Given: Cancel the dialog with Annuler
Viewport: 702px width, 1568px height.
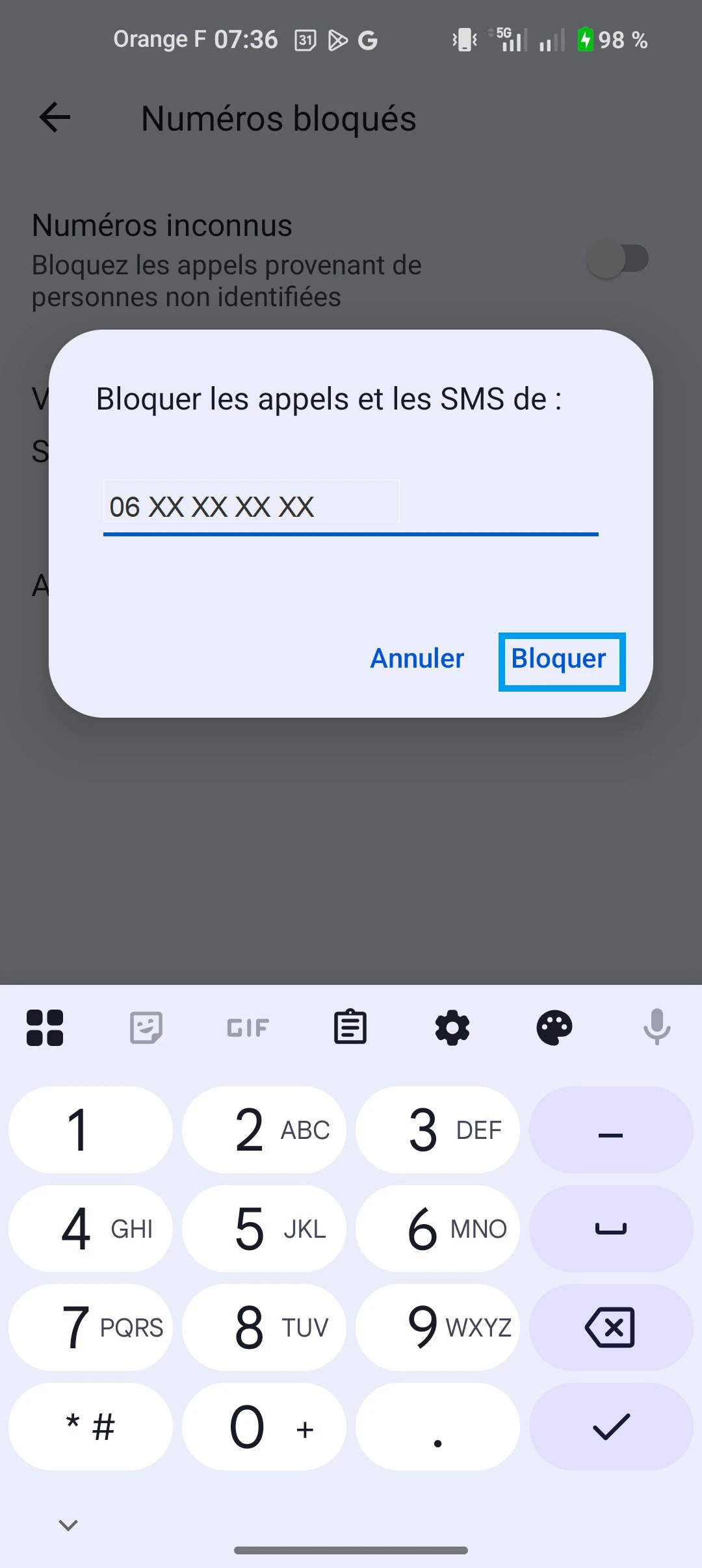Looking at the screenshot, I should pyautogui.click(x=417, y=659).
